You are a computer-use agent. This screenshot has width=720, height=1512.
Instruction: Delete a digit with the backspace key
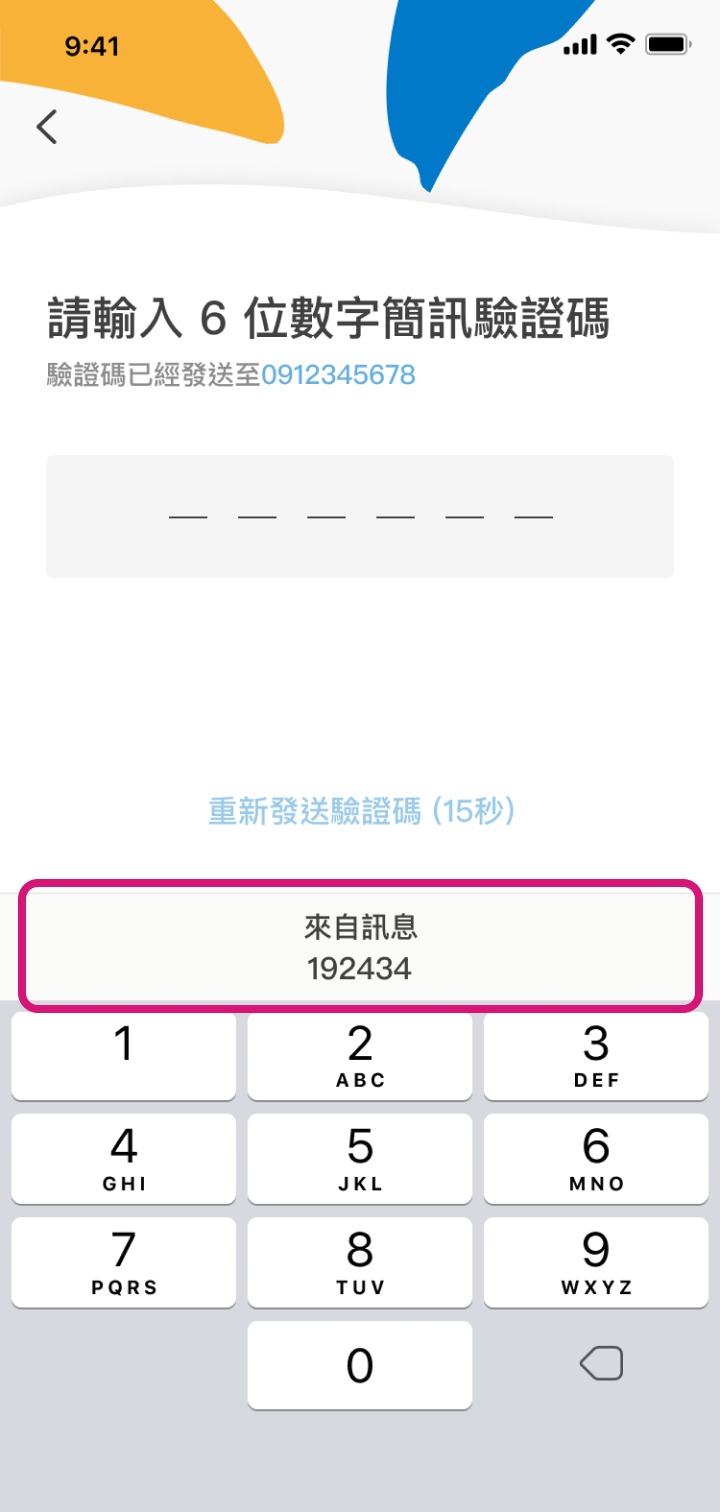point(601,1363)
